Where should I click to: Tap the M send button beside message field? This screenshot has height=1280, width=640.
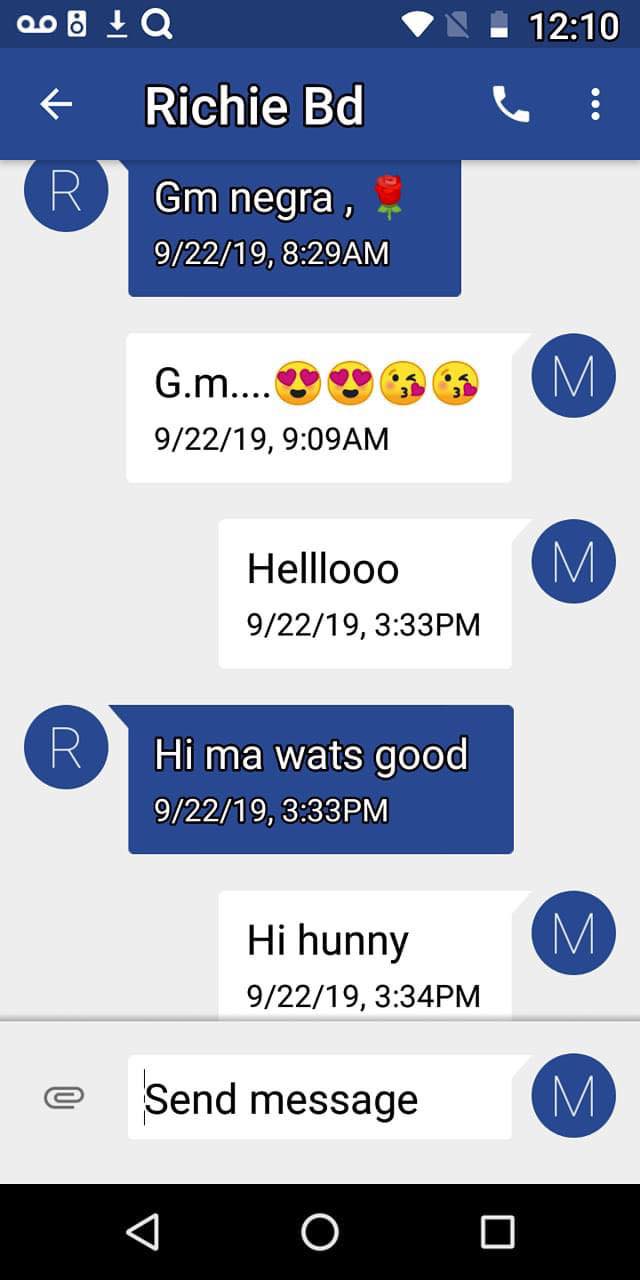(573, 1096)
